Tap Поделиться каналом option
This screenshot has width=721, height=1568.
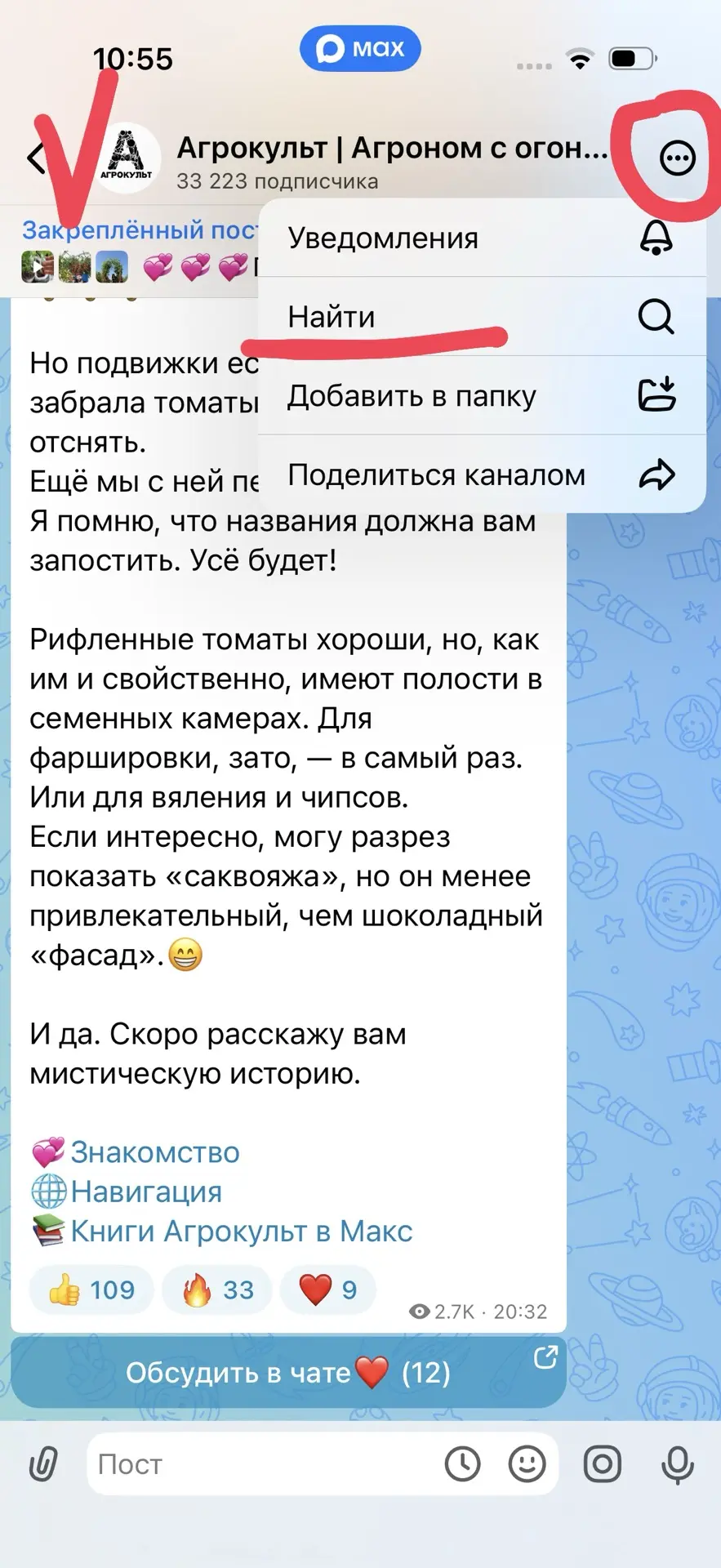coord(482,474)
